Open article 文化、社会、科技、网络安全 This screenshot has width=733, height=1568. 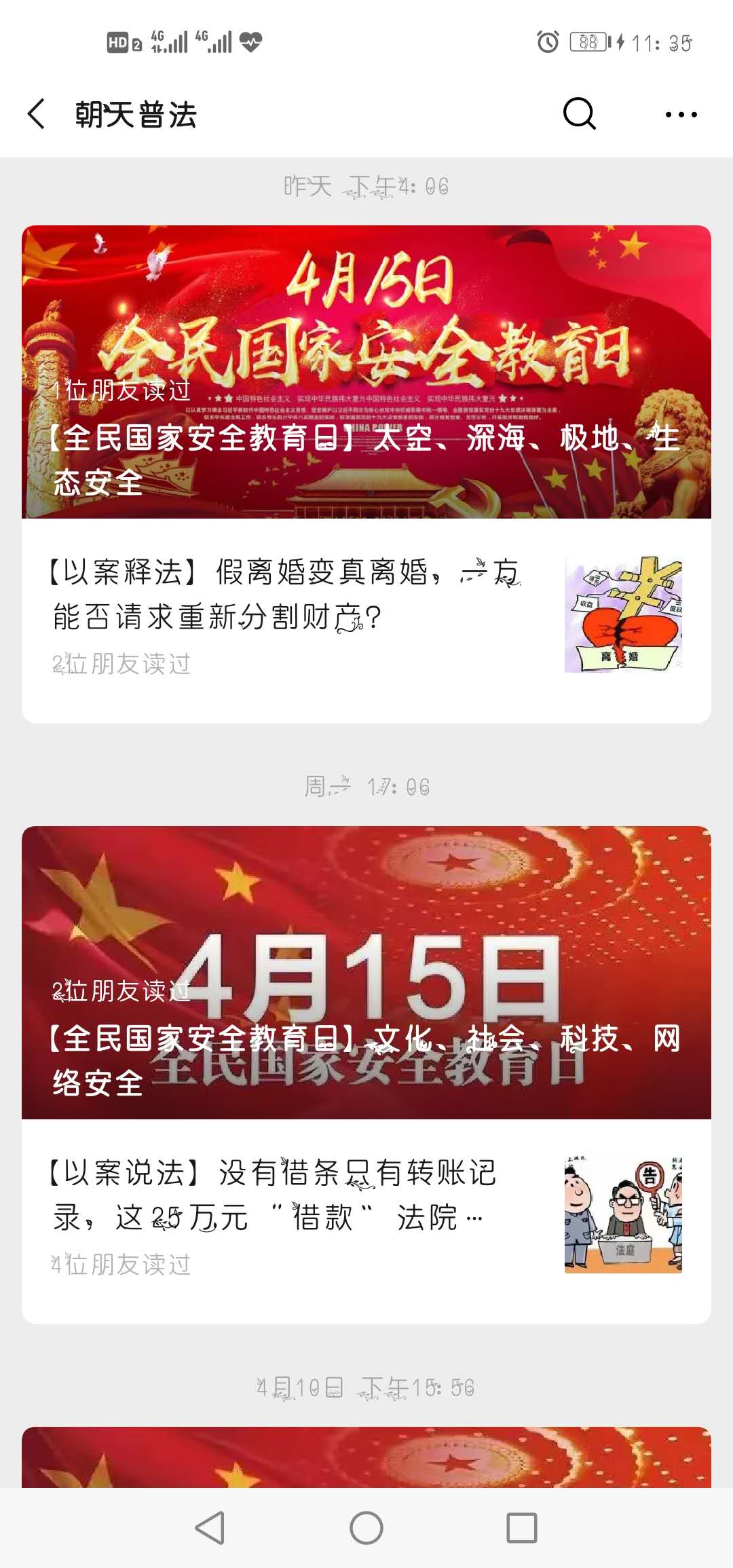click(x=366, y=972)
